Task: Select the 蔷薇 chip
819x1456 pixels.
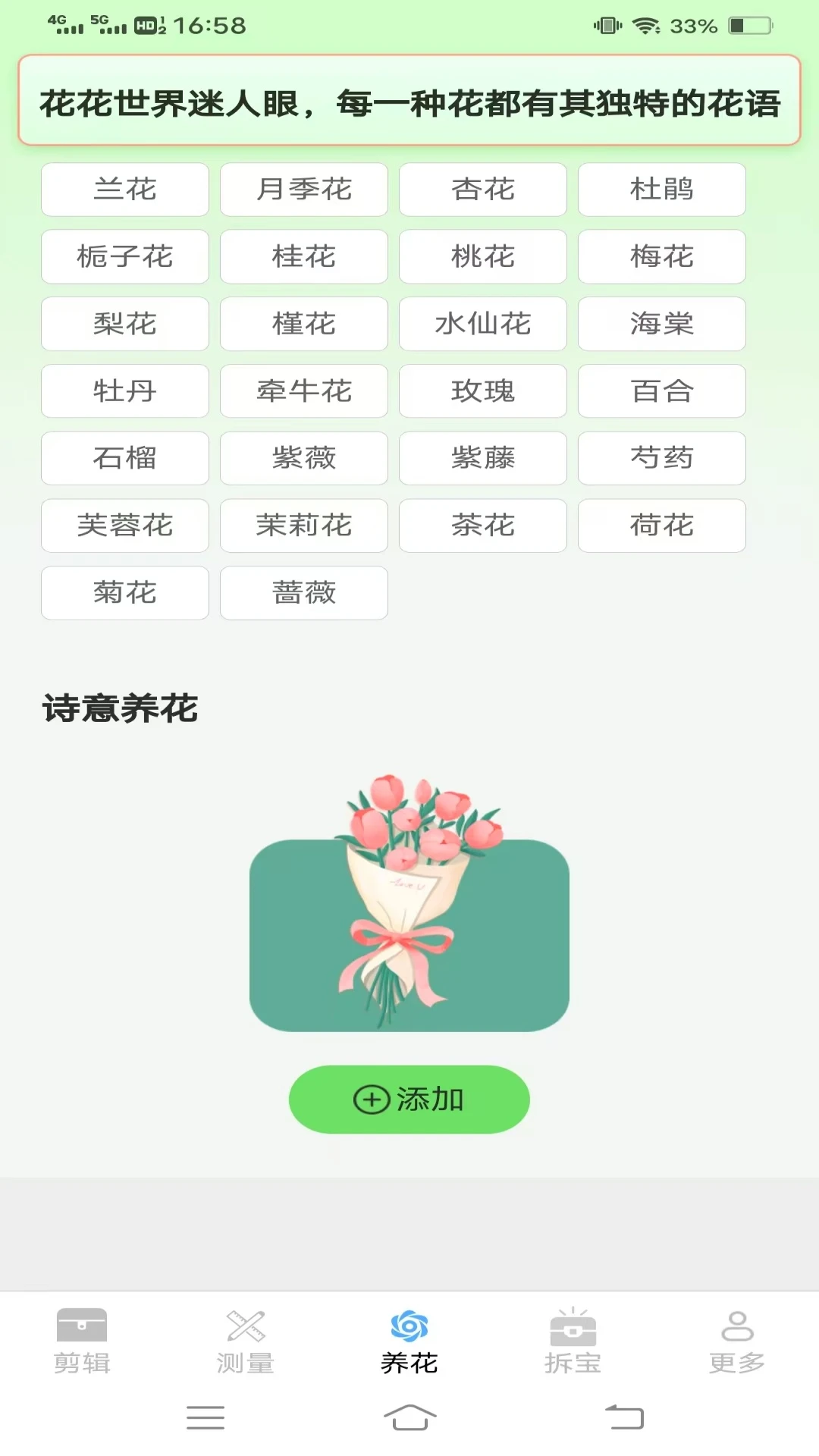Action: pos(304,593)
